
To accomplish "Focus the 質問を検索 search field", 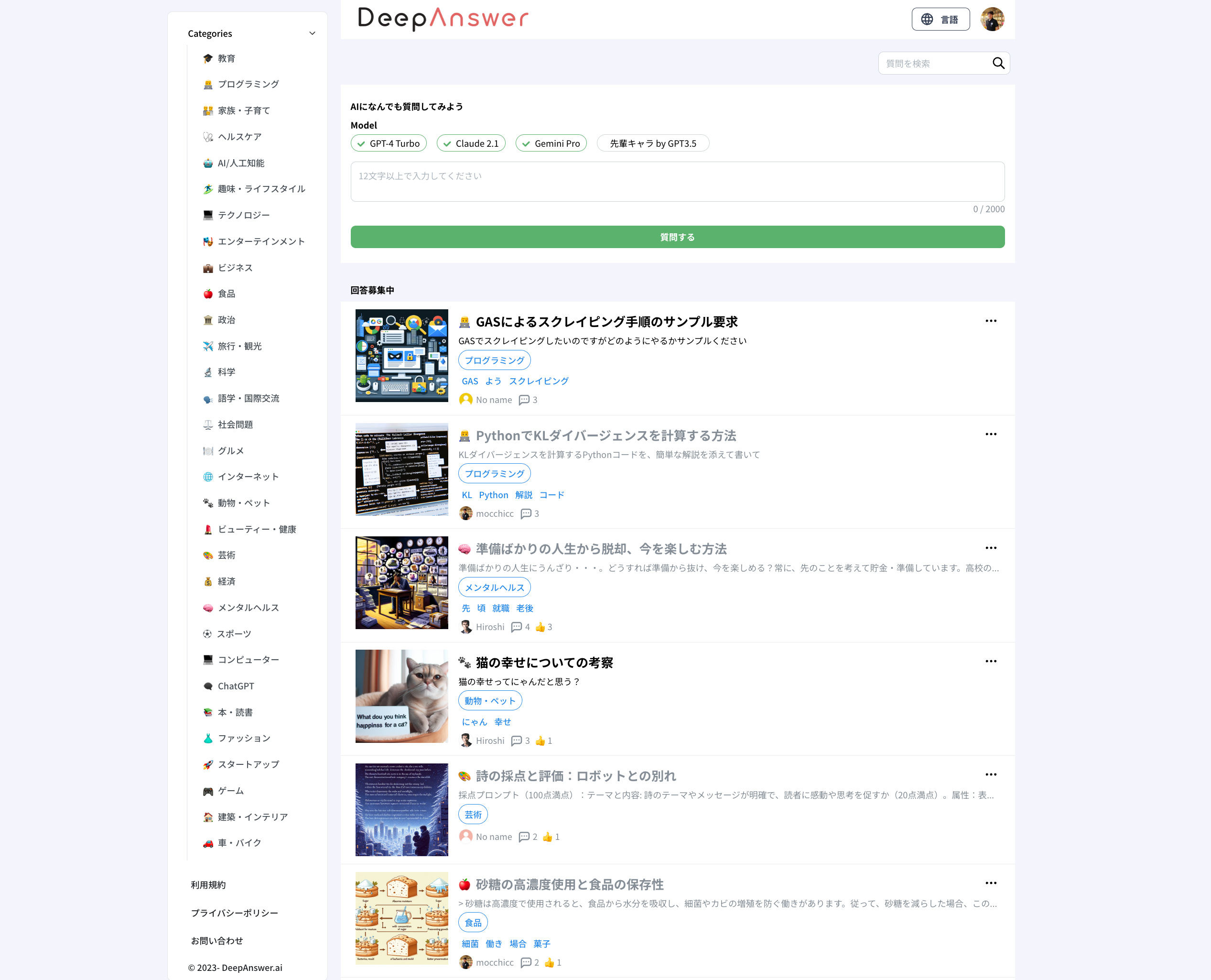I will (x=936, y=63).
